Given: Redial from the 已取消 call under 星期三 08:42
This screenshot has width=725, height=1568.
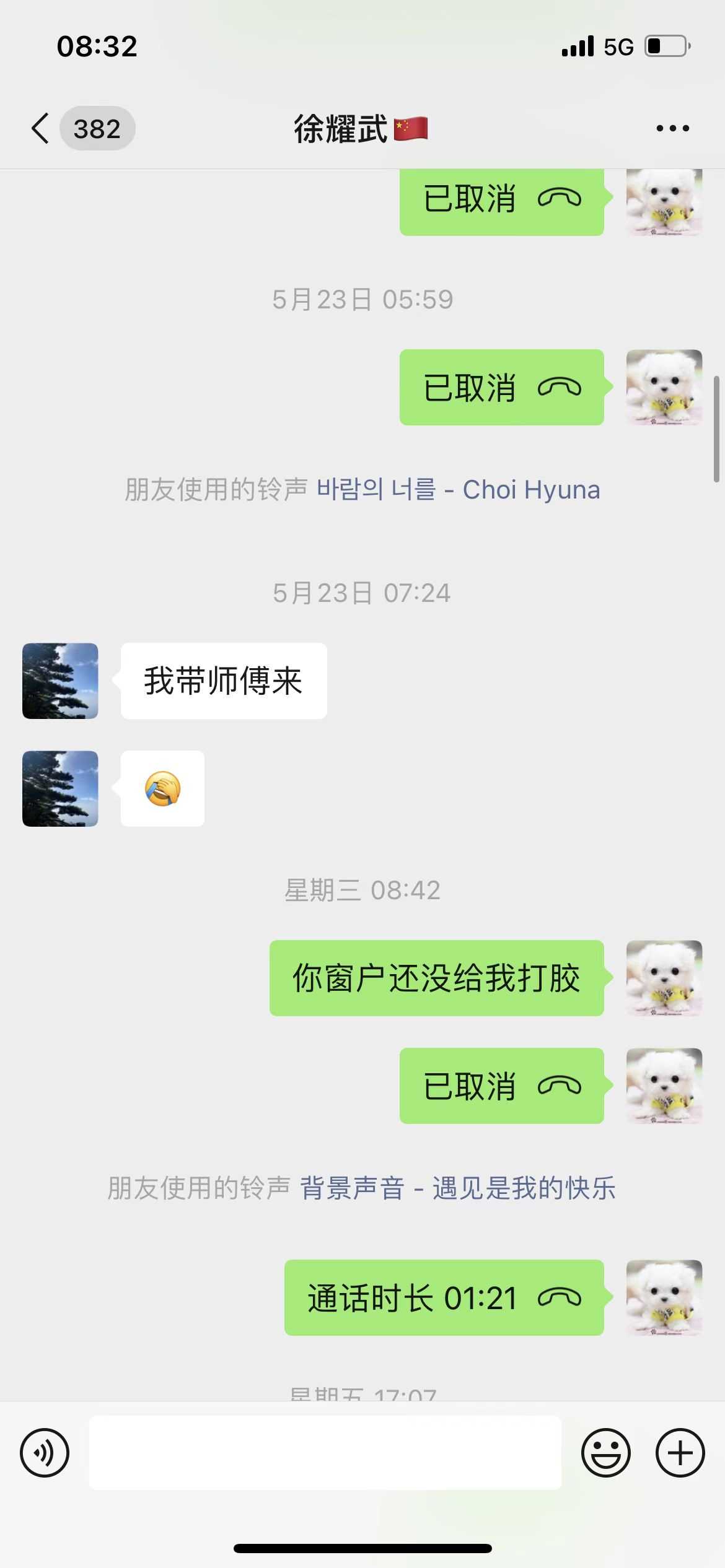Looking at the screenshot, I should pyautogui.click(x=501, y=1086).
